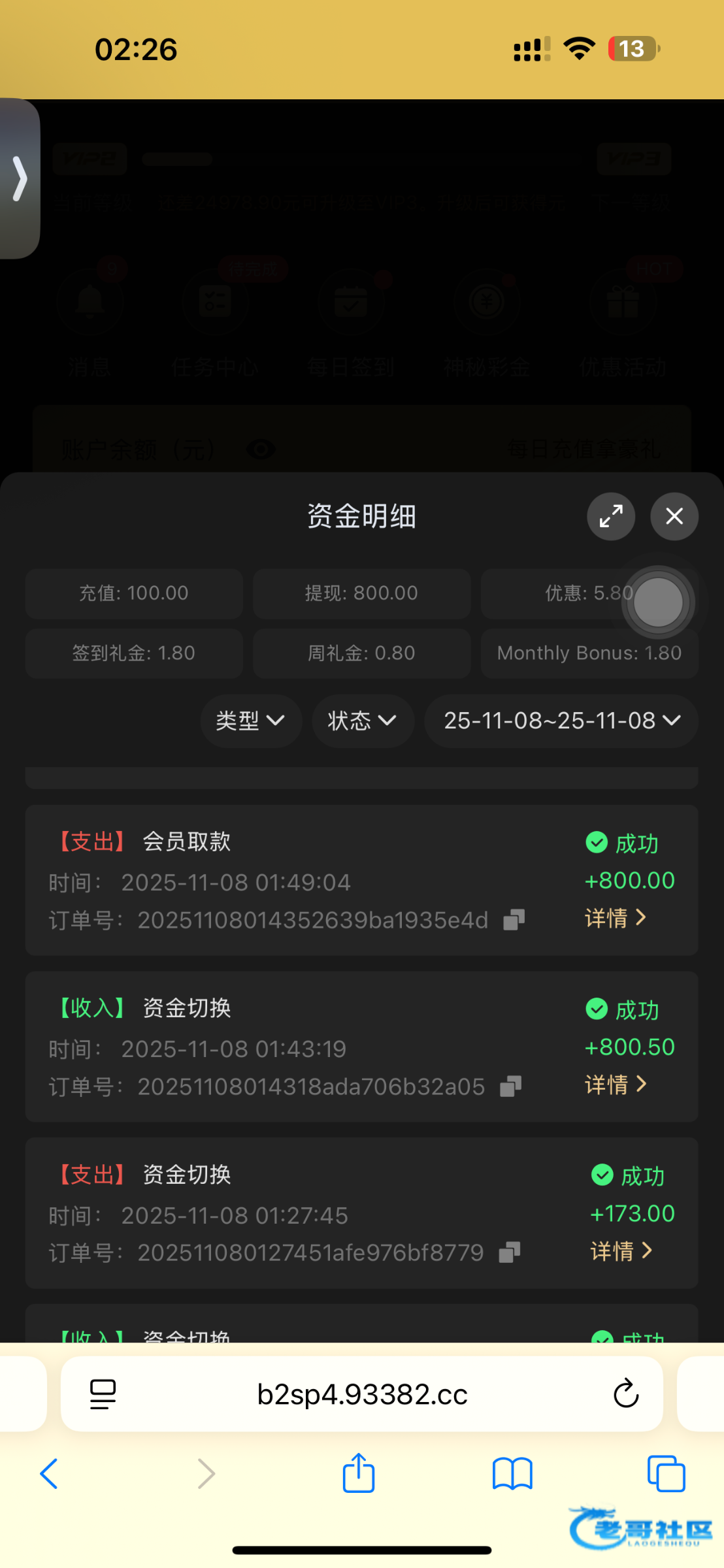This screenshot has width=724, height=1568.
Task: Open the Safari page menu icon
Action: [103, 1394]
